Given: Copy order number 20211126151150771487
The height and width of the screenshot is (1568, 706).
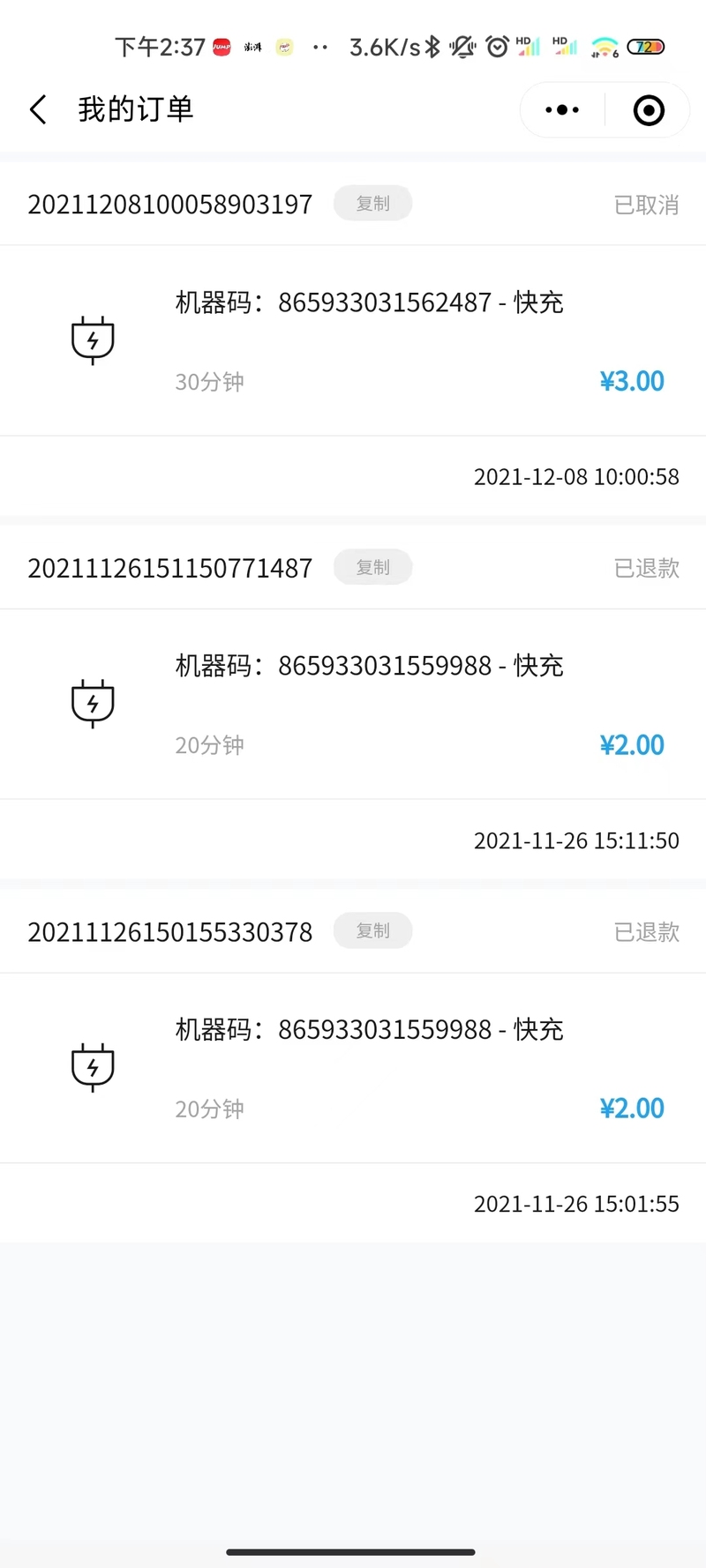Looking at the screenshot, I should click(x=372, y=567).
